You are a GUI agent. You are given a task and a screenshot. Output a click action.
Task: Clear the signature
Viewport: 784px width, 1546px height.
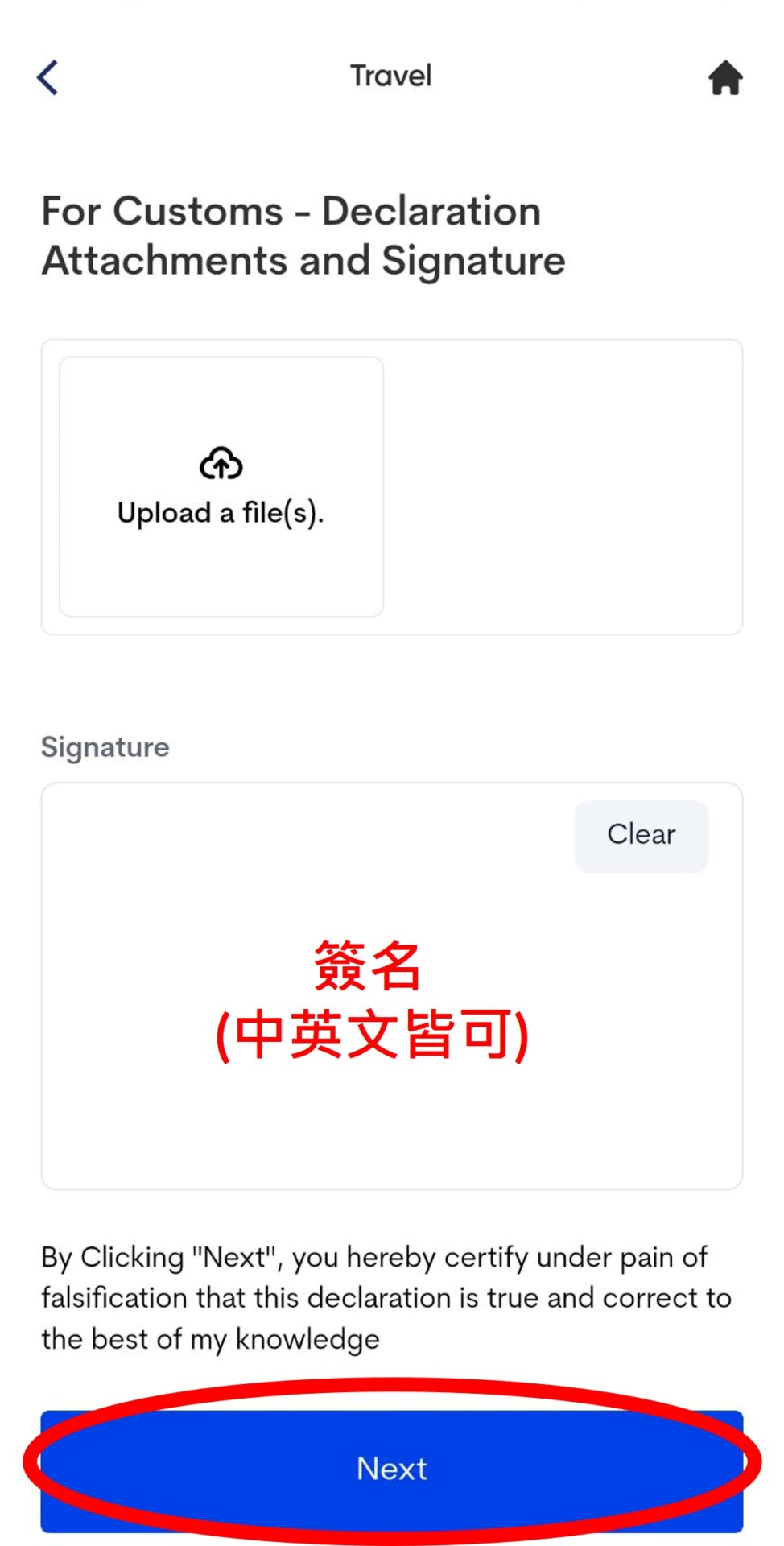click(x=641, y=835)
